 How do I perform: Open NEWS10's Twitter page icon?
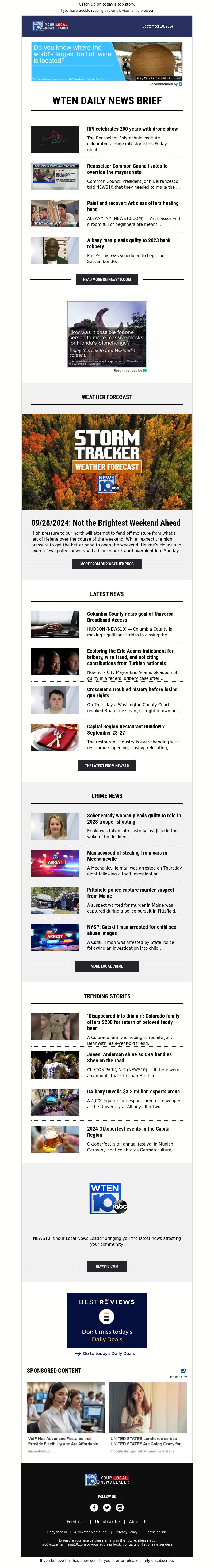(x=107, y=1507)
